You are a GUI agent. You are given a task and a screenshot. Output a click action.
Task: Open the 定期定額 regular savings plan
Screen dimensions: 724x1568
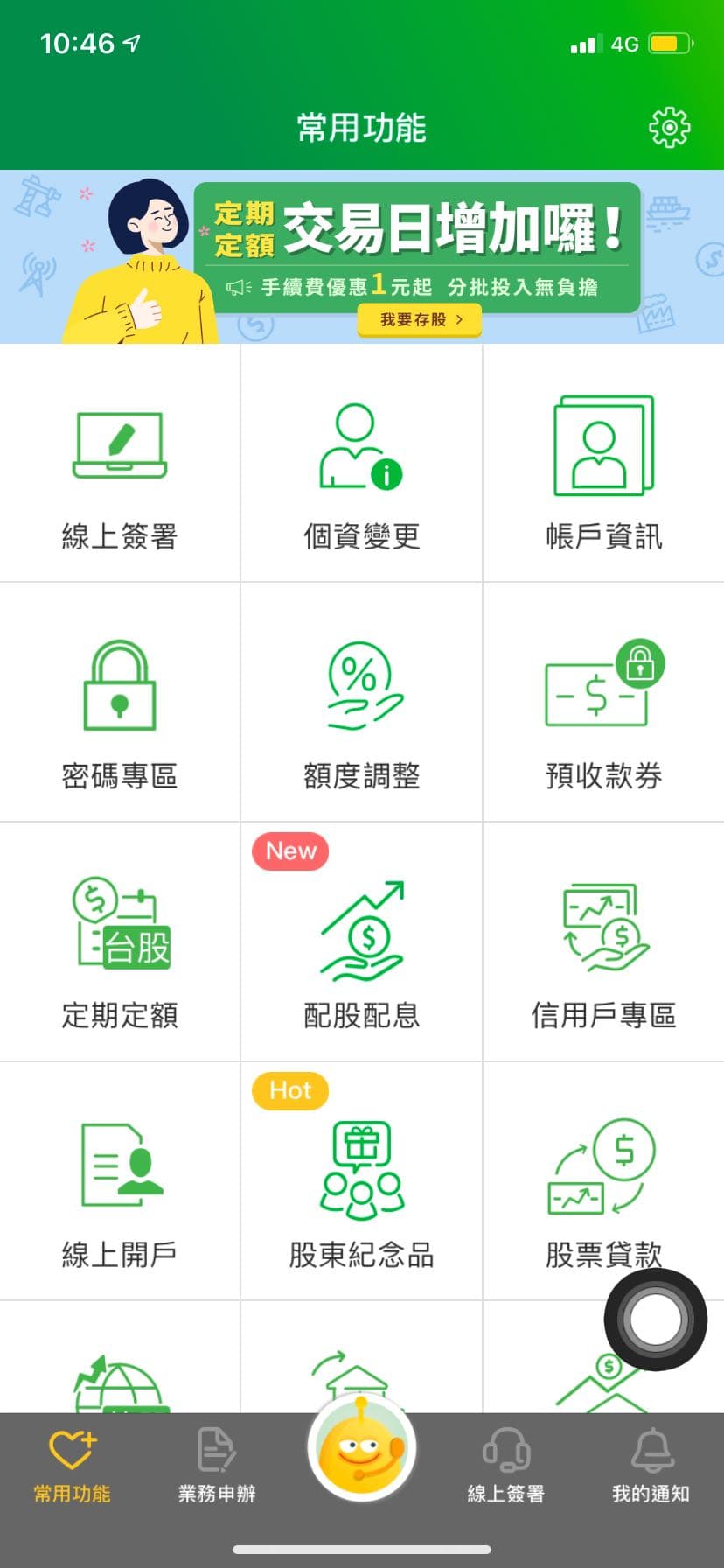coord(120,945)
